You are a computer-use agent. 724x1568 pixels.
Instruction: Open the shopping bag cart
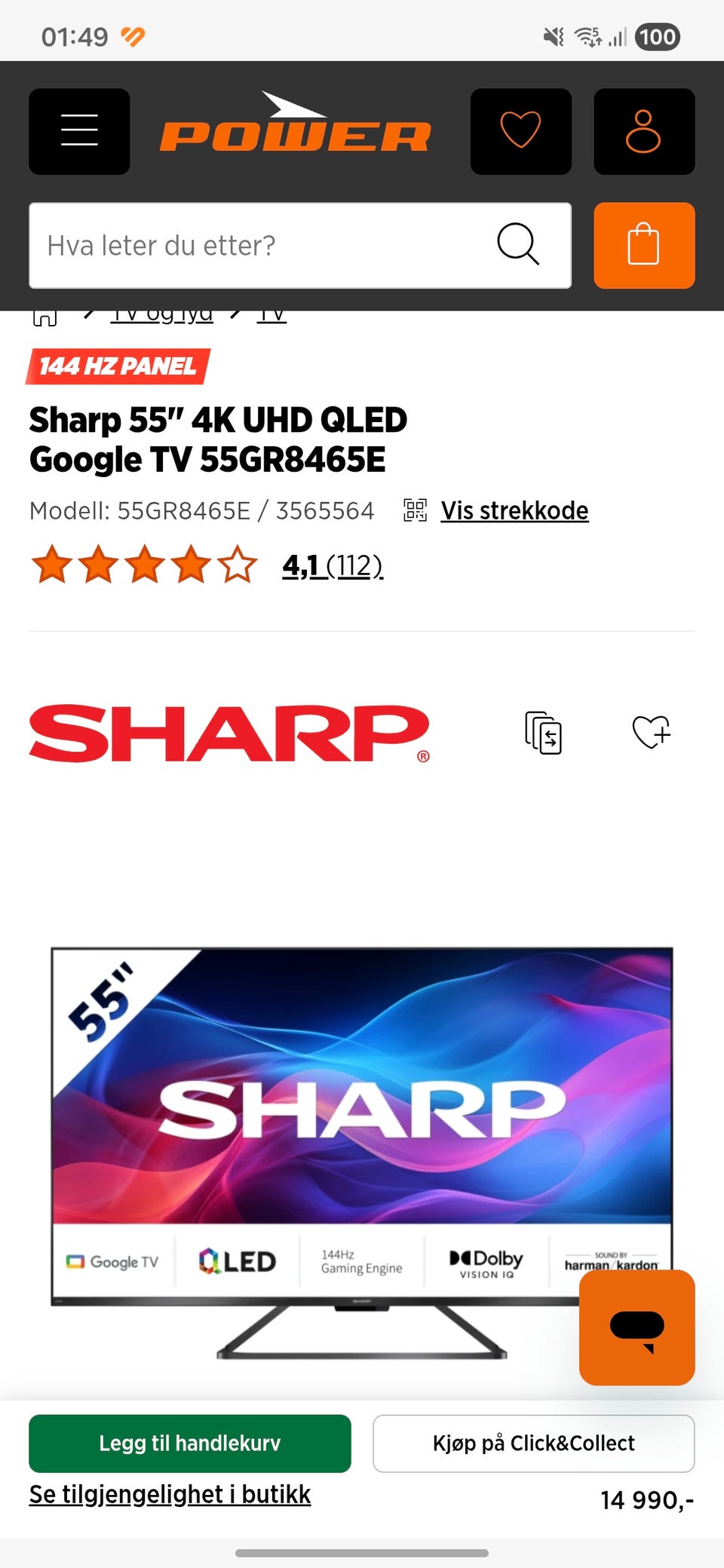pos(644,245)
